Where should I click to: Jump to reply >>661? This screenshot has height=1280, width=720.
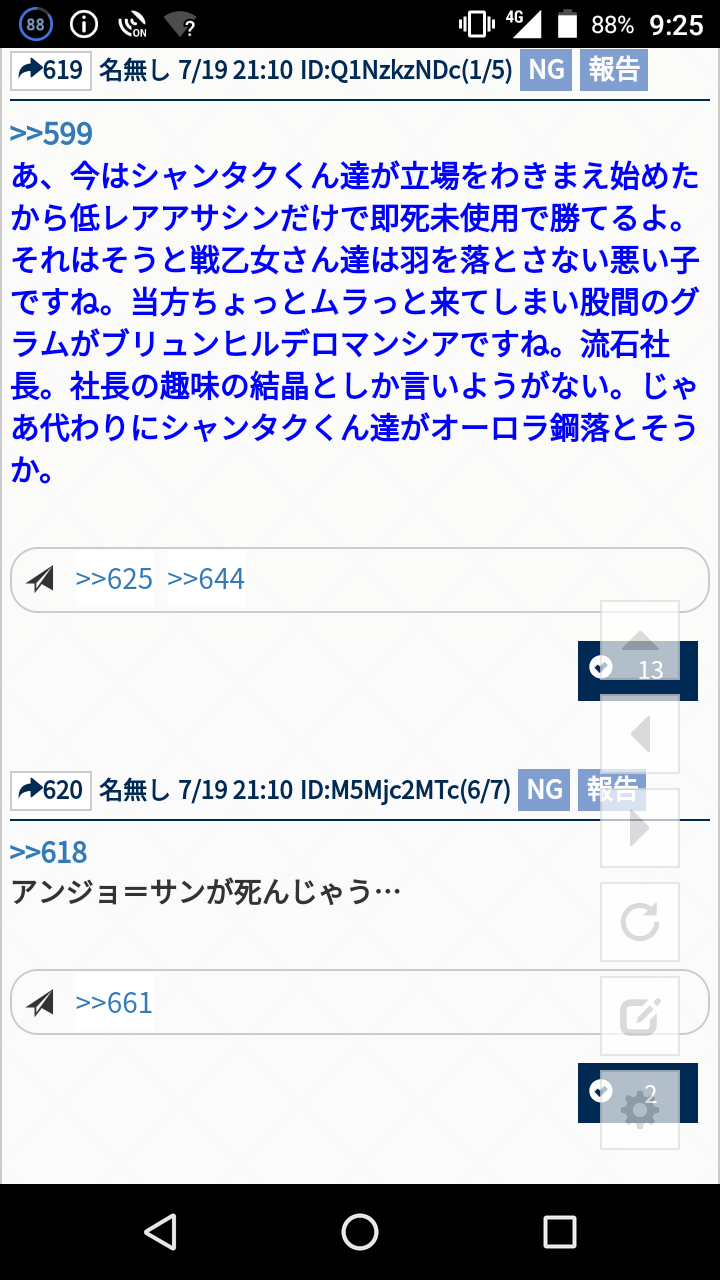(x=114, y=1003)
